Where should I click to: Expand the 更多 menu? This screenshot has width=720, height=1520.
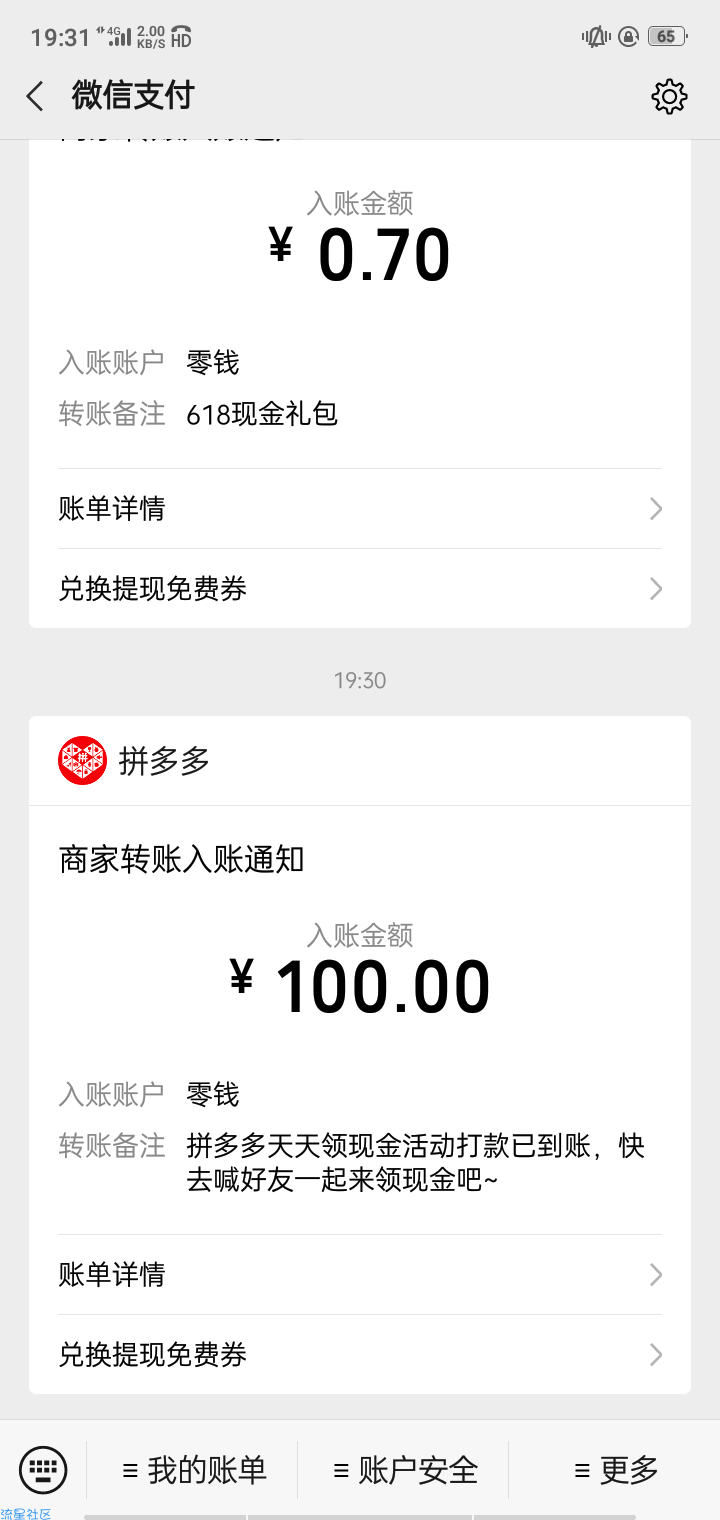click(x=615, y=1470)
